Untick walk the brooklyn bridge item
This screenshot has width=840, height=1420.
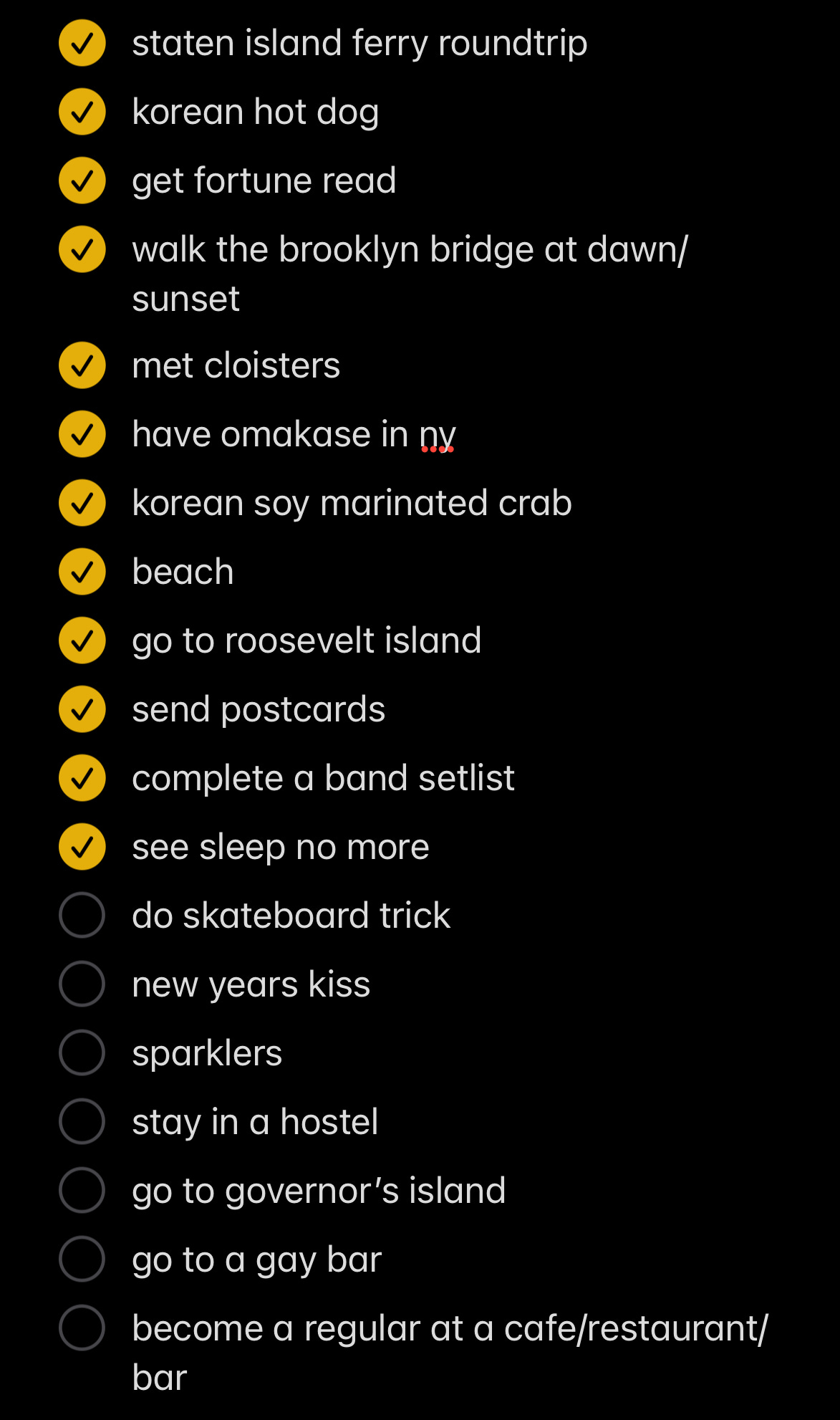pyautogui.click(x=82, y=249)
